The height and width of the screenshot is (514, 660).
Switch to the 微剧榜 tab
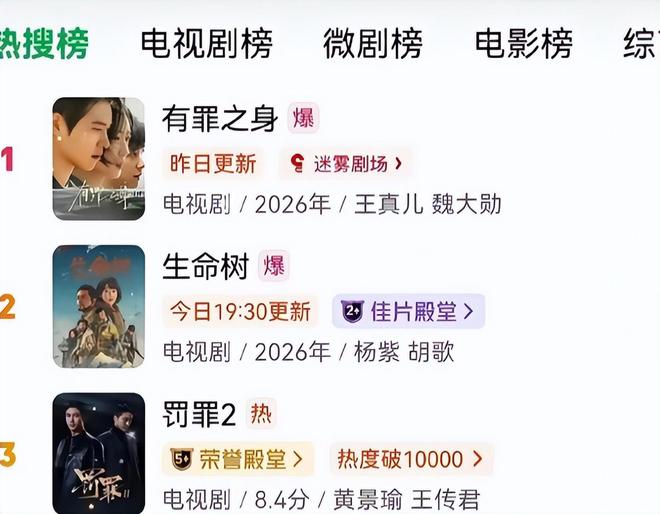(x=372, y=43)
